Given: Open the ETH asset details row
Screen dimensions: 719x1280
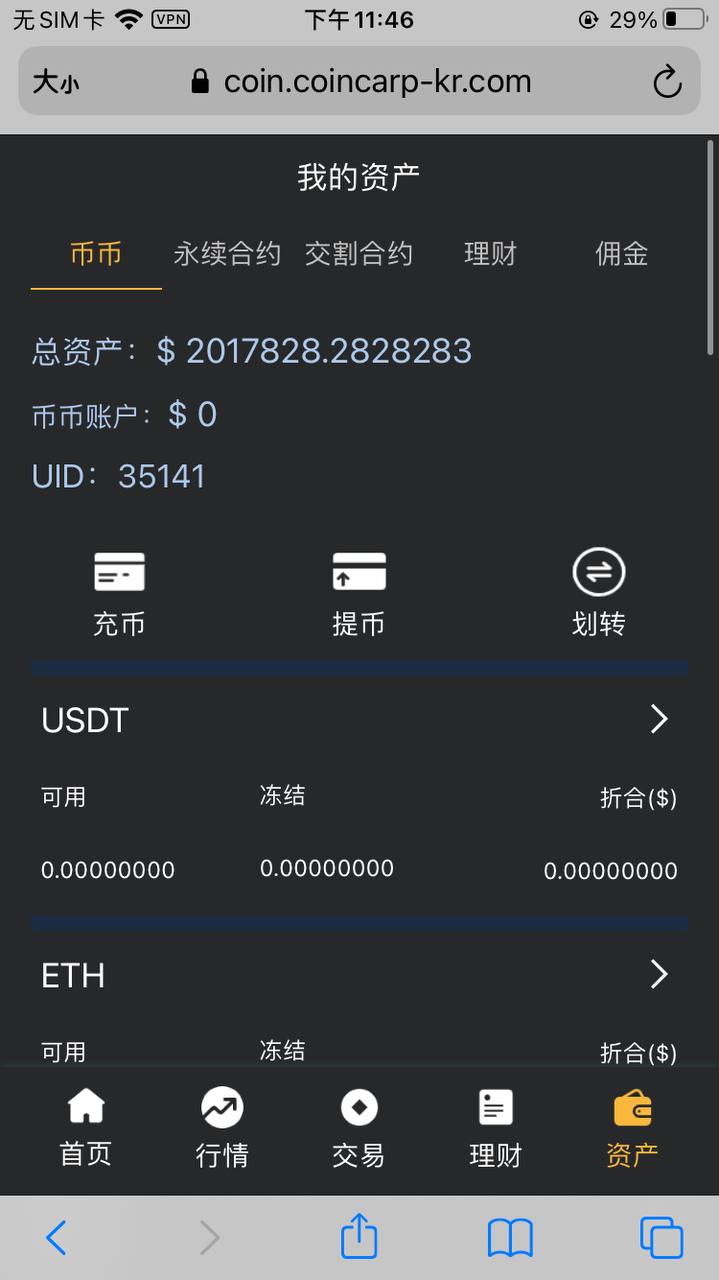Looking at the screenshot, I should [359, 975].
